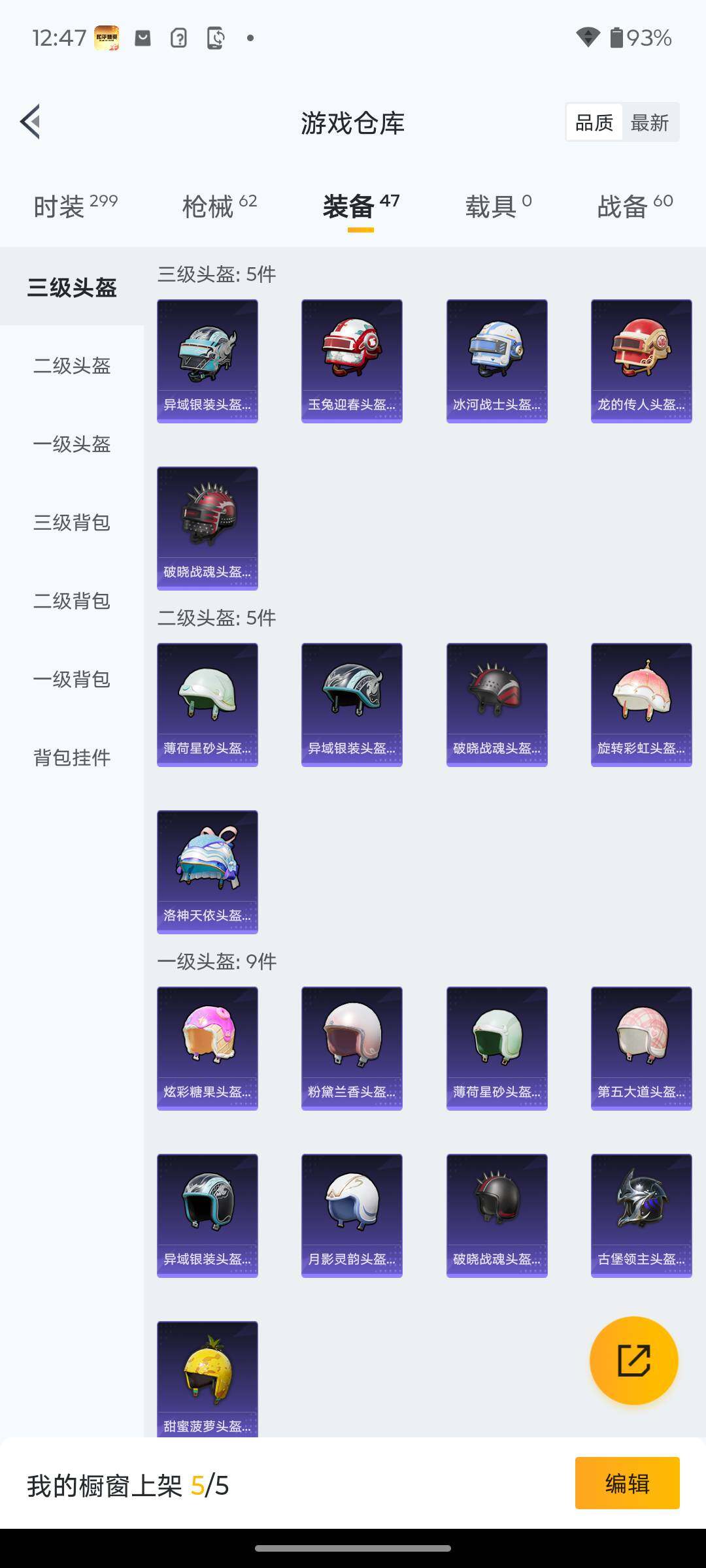Jump to 一级头盔 category
The width and height of the screenshot is (706, 1568).
point(72,444)
